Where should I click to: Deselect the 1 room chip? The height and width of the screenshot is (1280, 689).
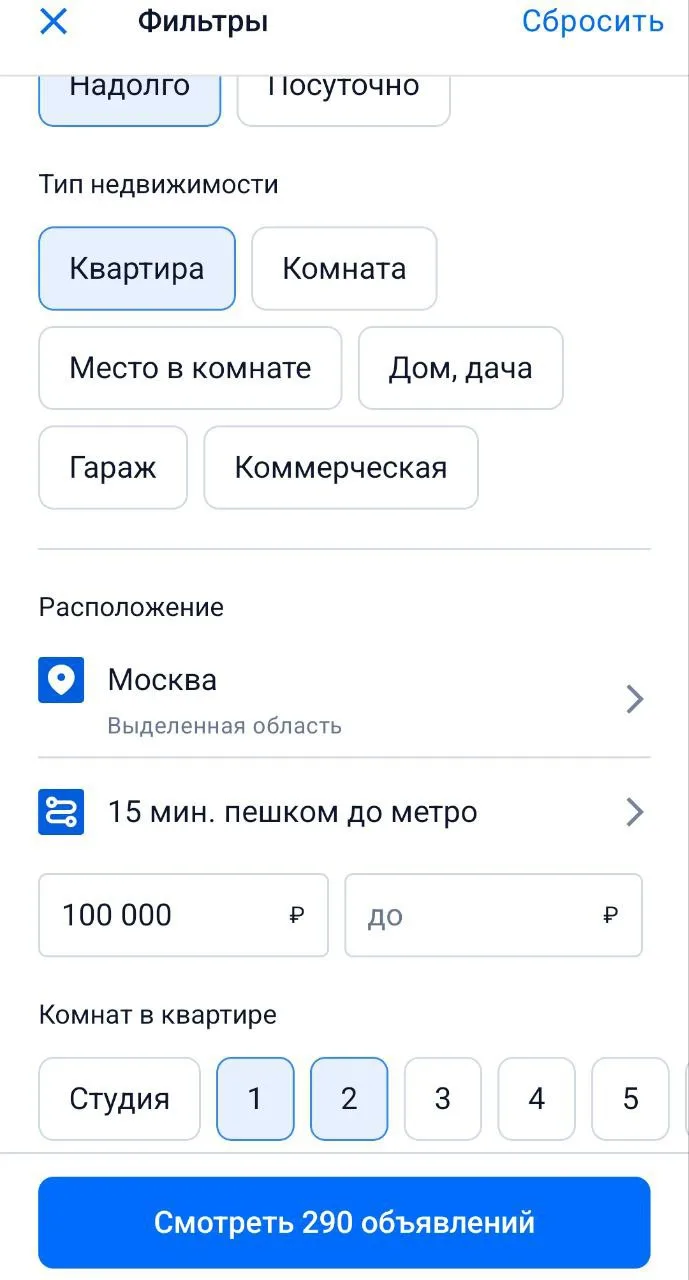click(x=255, y=1099)
